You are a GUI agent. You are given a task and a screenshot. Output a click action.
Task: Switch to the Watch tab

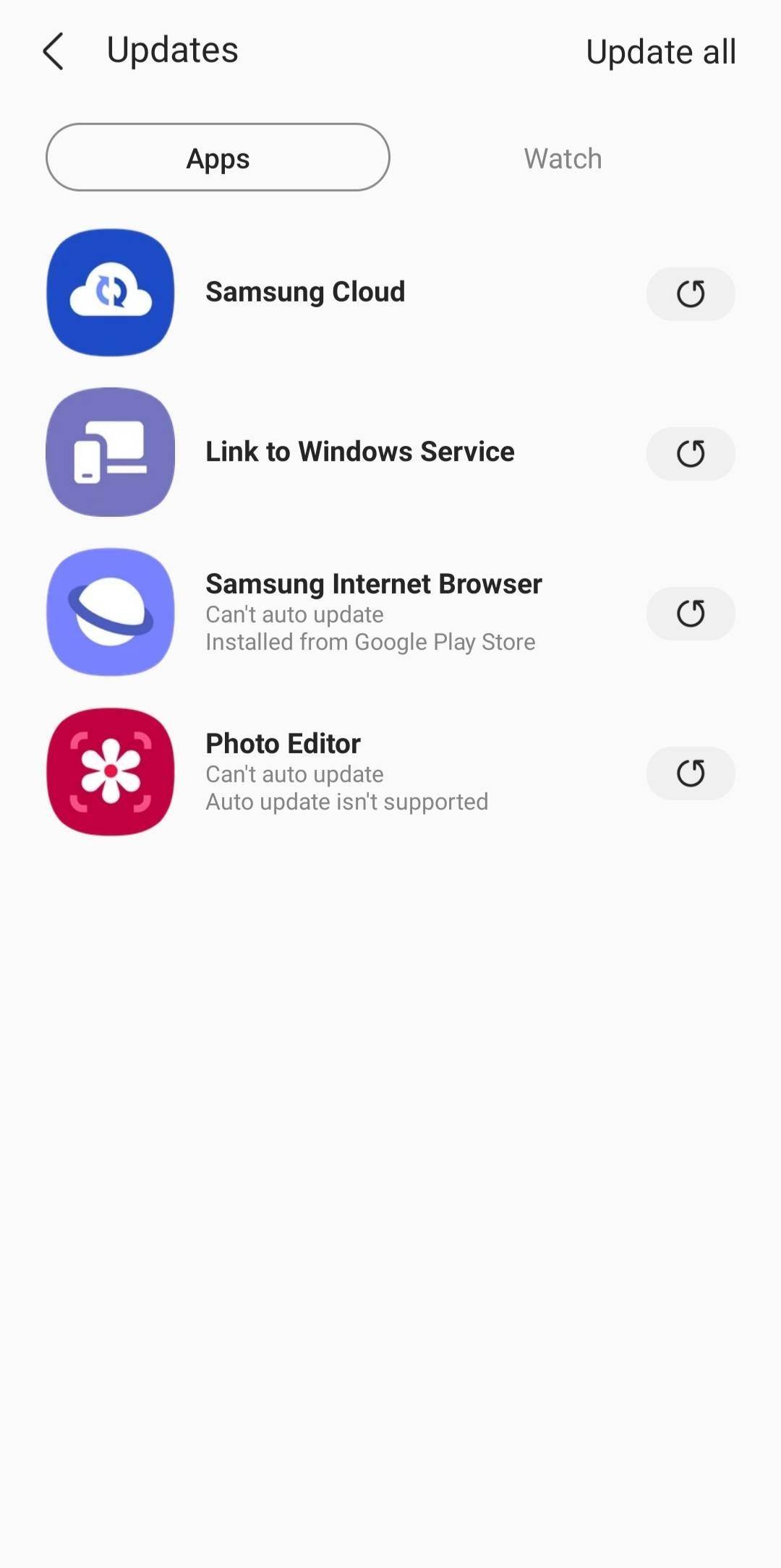tap(562, 158)
